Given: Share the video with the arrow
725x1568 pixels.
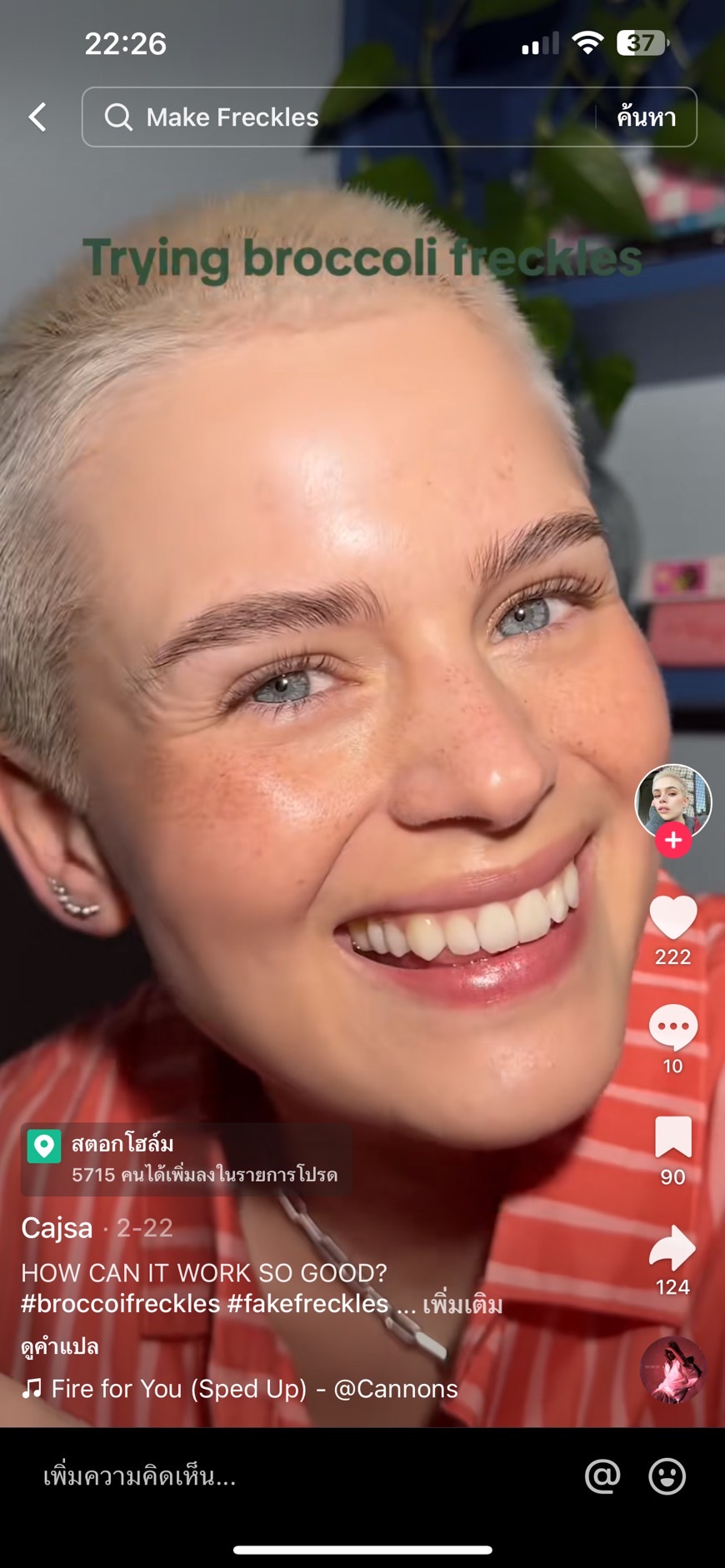Looking at the screenshot, I should [672, 1247].
